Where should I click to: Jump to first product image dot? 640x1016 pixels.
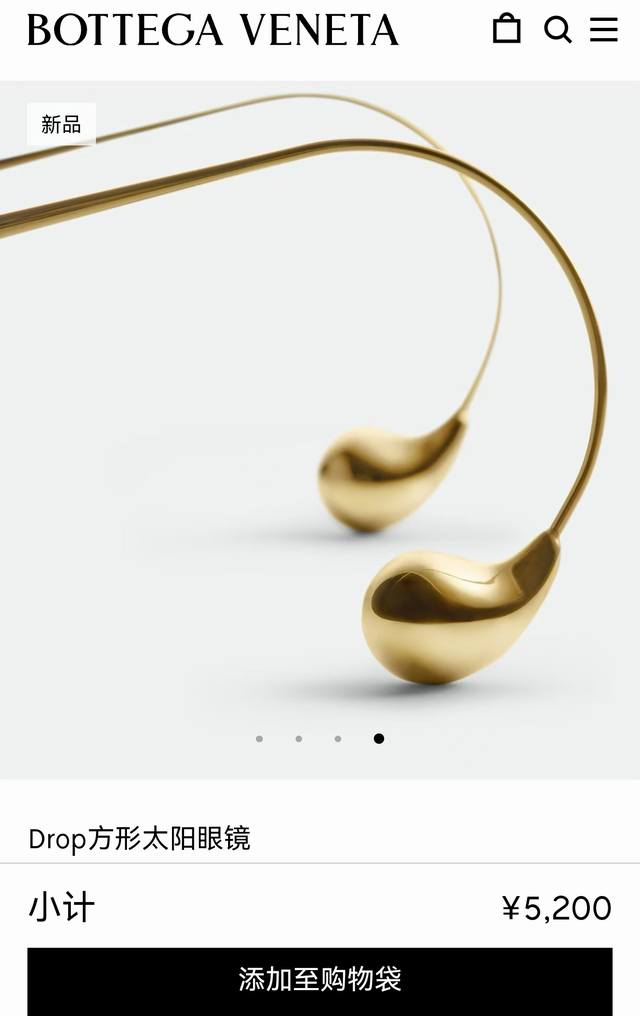[x=259, y=739]
